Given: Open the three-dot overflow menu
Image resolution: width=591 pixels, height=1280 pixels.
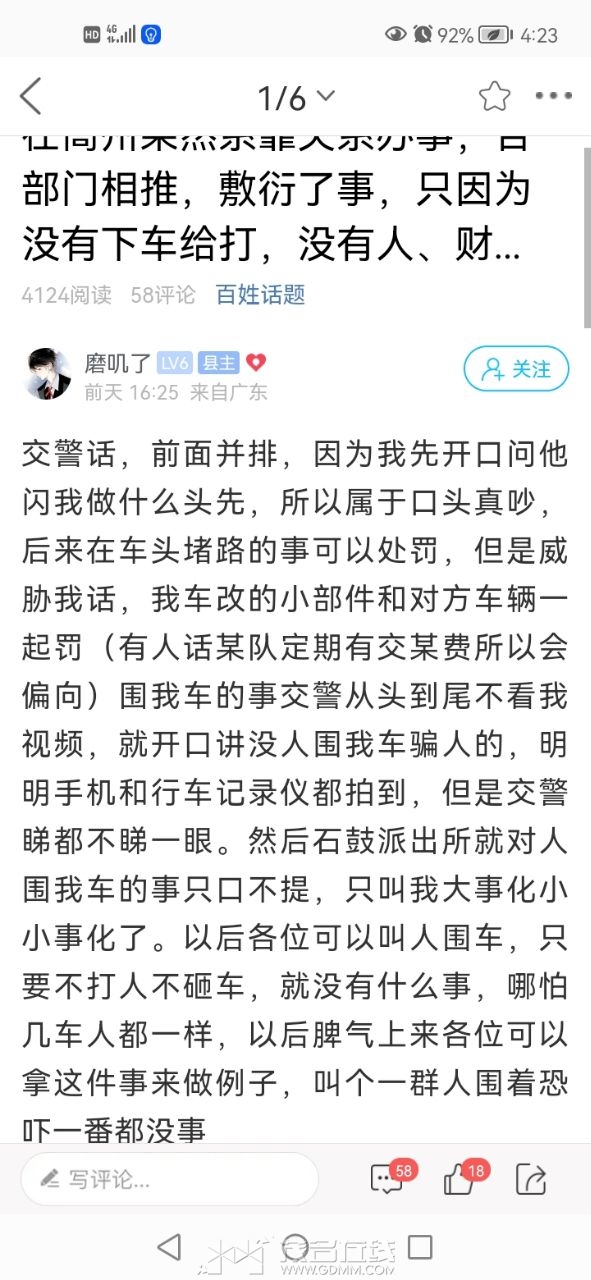Looking at the screenshot, I should pos(553,97).
